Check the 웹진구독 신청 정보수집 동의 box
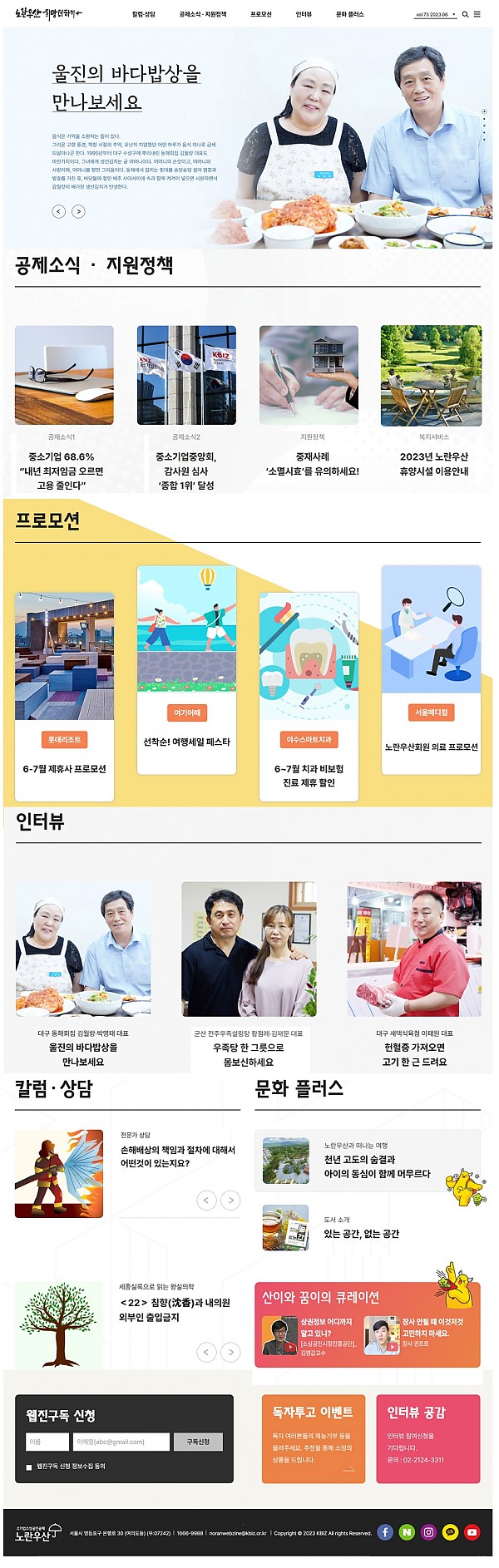Screen dimensions: 499x1568 (29, 1467)
